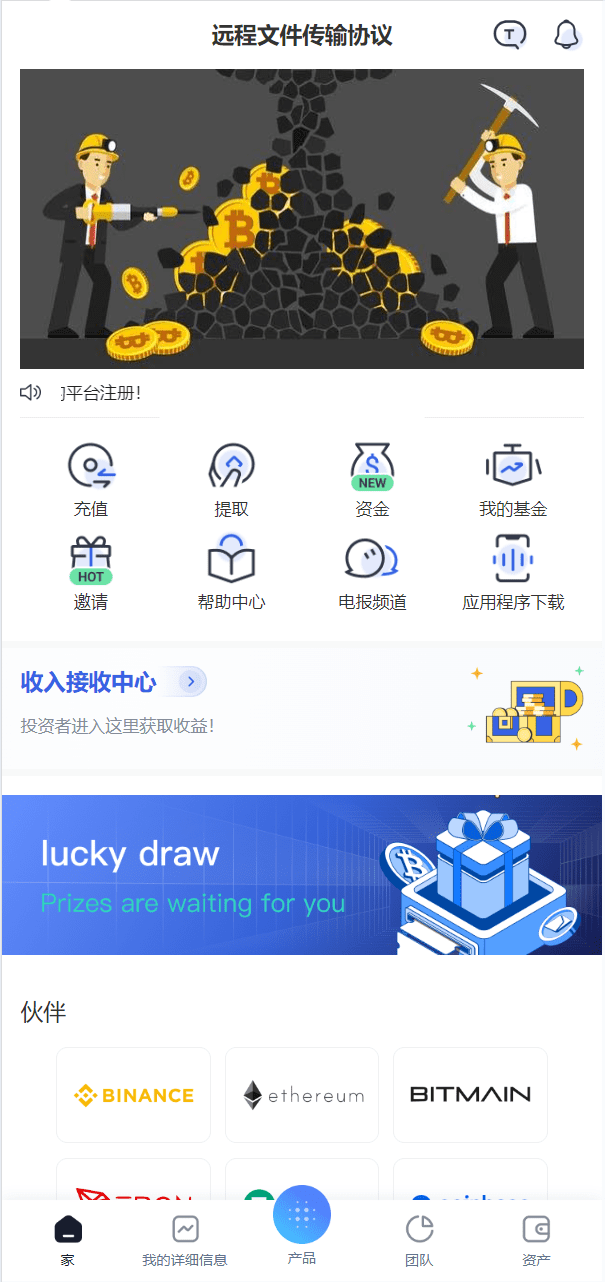Open the 充值 recharge option
This screenshot has height=1282, width=605.
[x=91, y=480]
